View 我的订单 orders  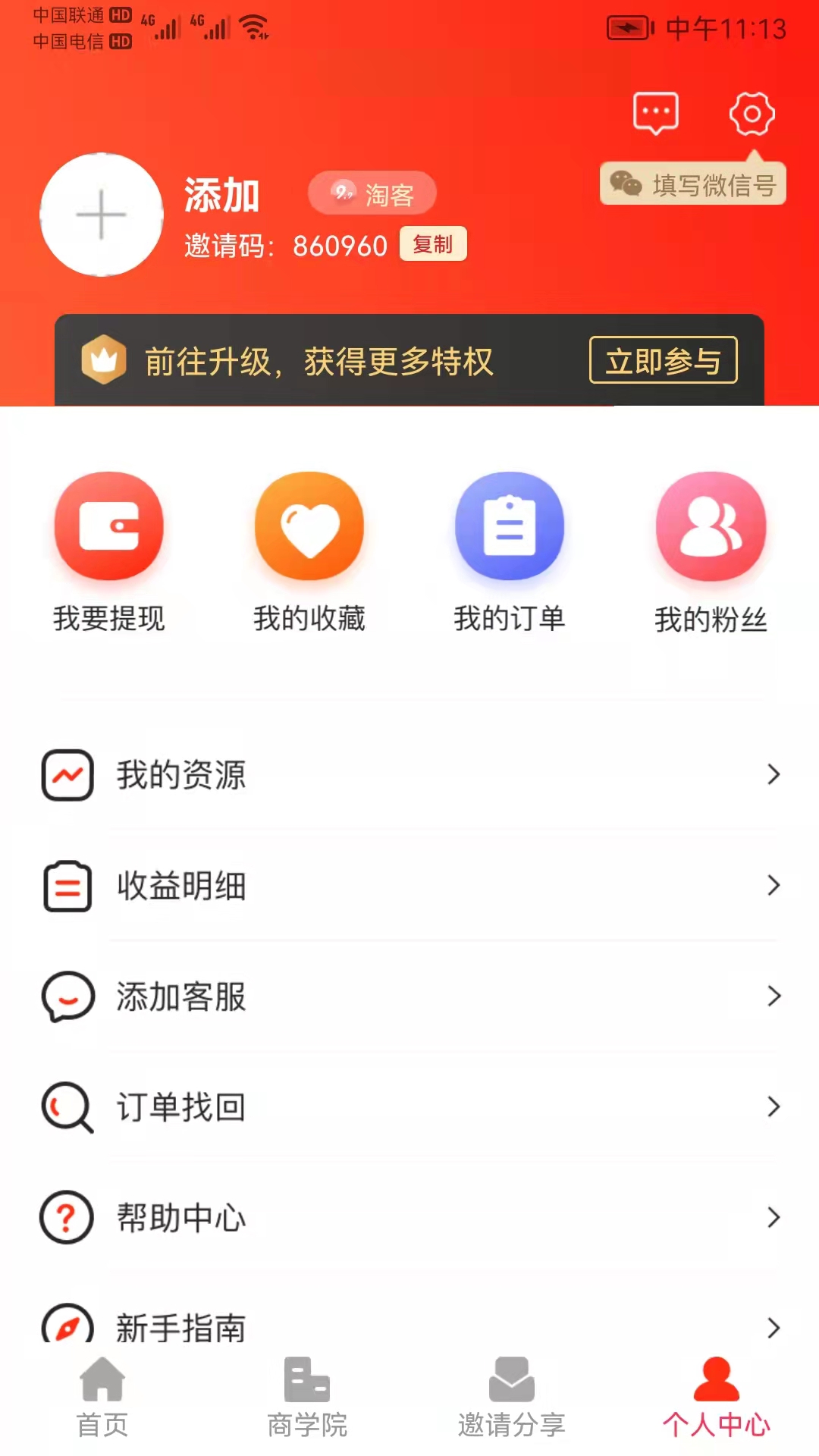(510, 553)
